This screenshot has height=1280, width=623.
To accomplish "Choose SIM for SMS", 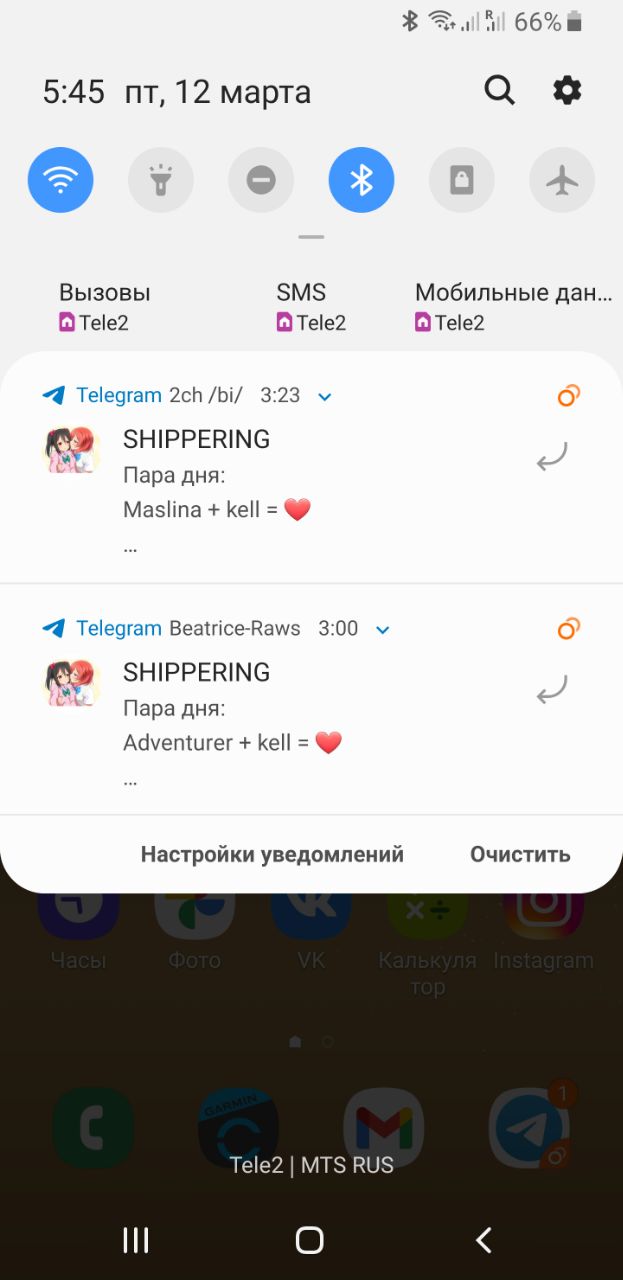I will [311, 307].
